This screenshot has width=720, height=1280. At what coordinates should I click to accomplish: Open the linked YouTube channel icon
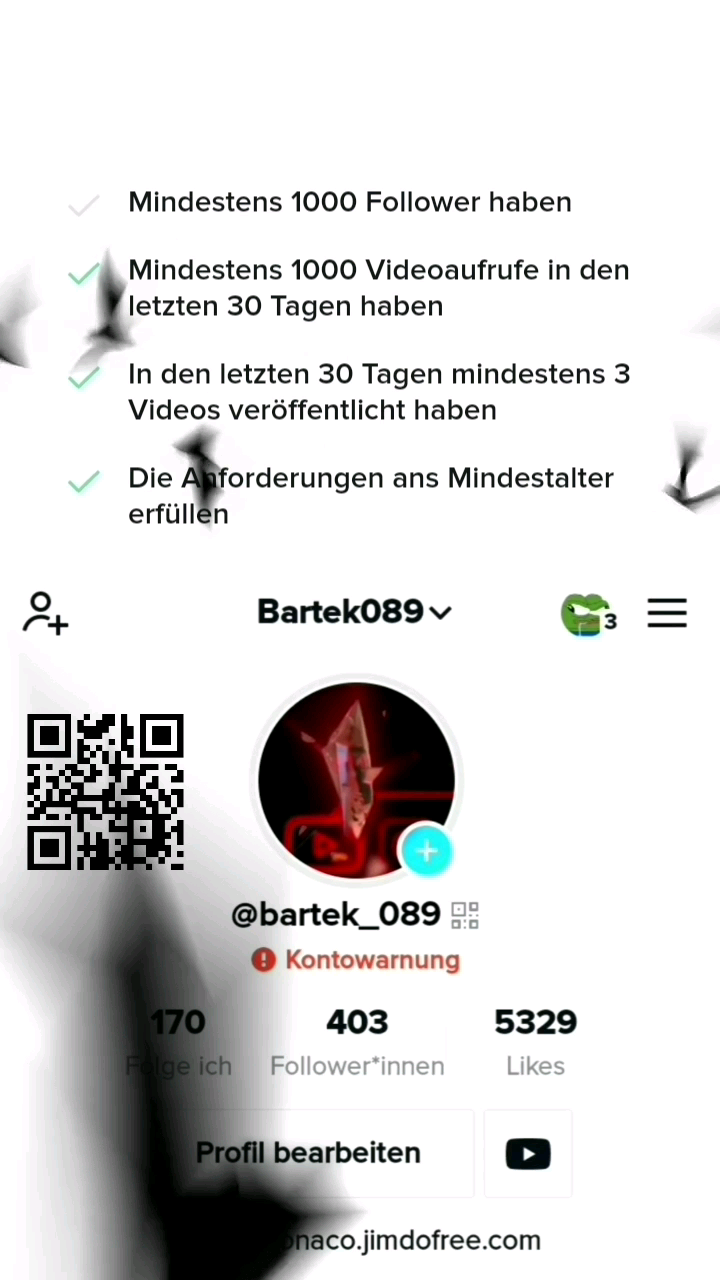pyautogui.click(x=528, y=1153)
